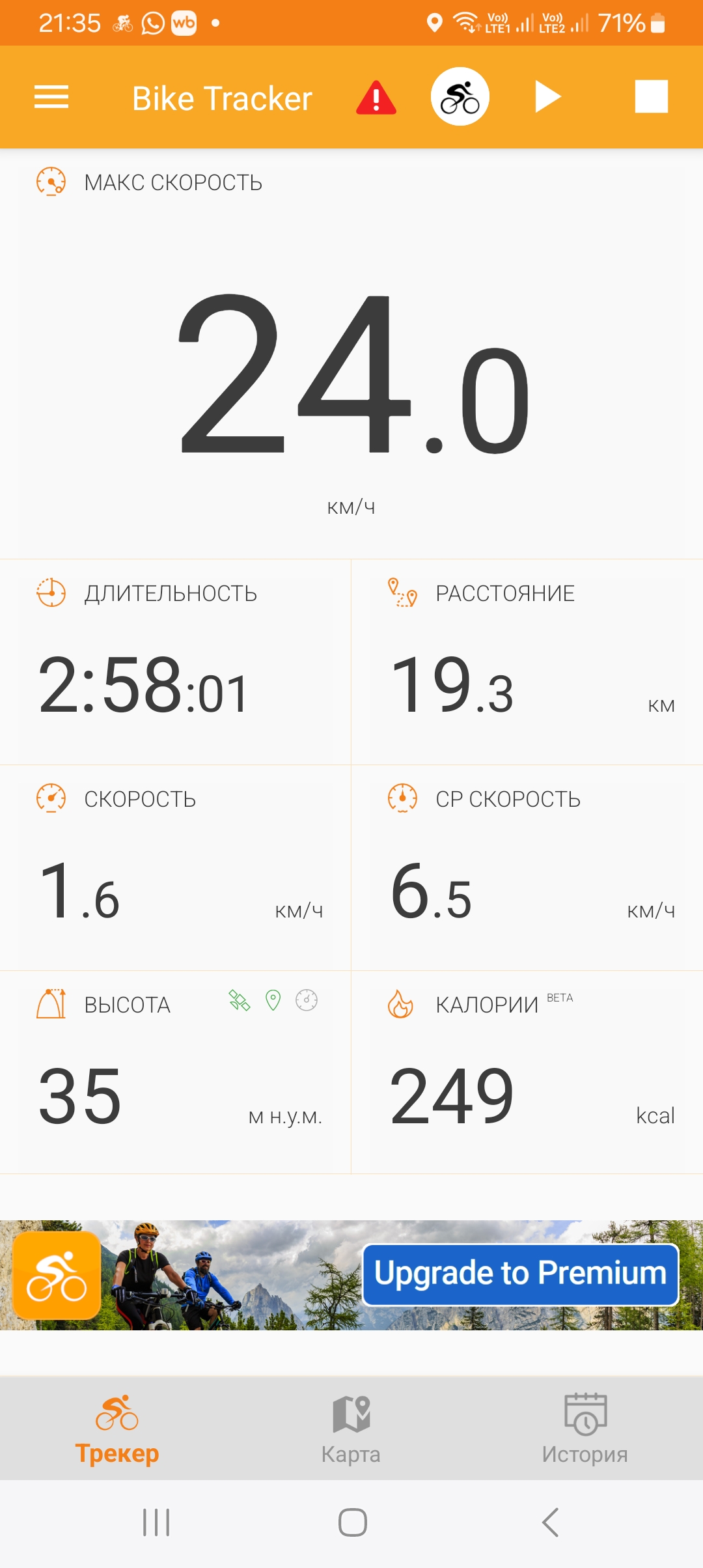Go back using the system back button
The width and height of the screenshot is (703, 1568).
[x=551, y=1522]
